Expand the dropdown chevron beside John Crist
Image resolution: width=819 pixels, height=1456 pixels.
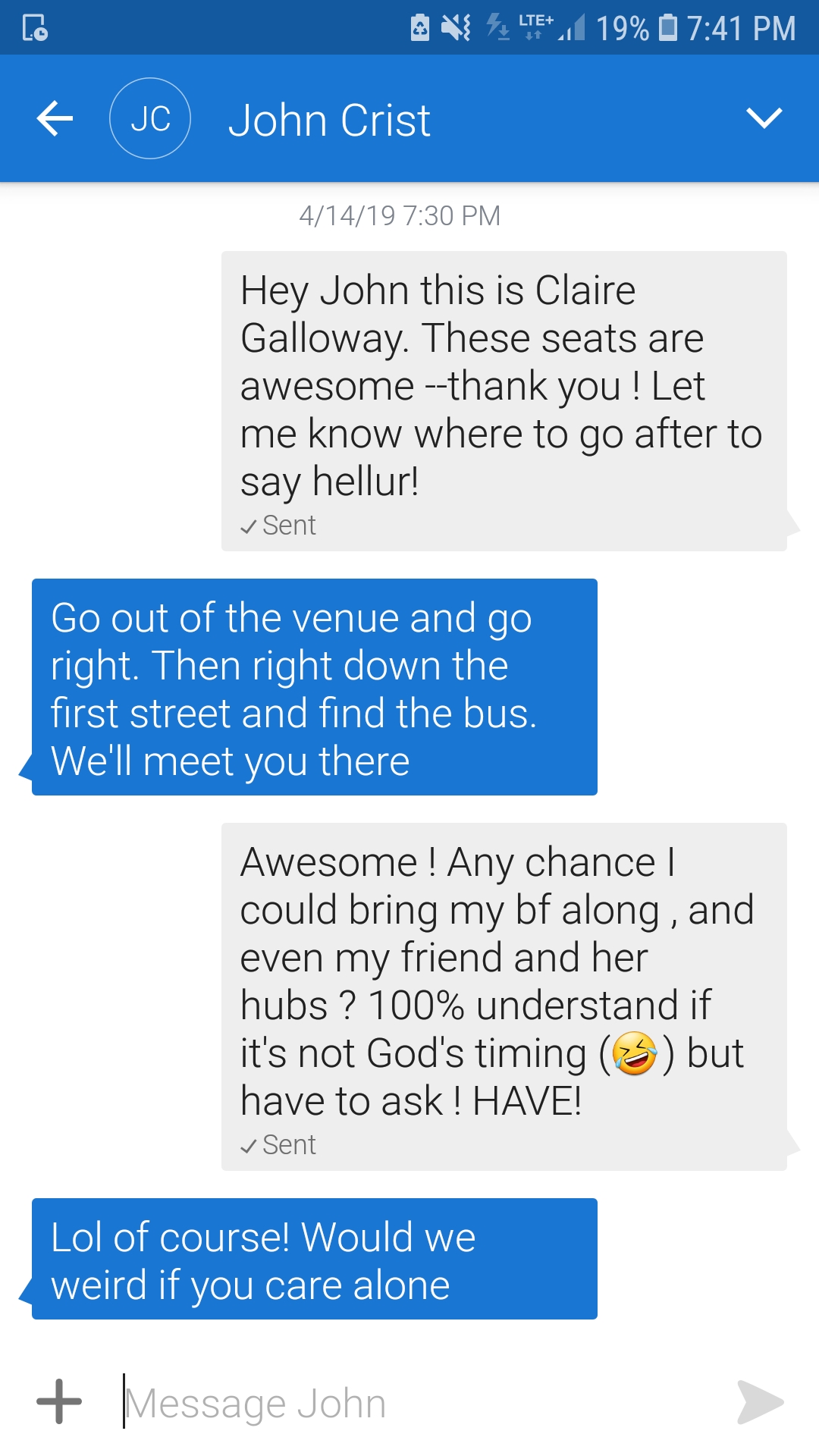point(763,118)
